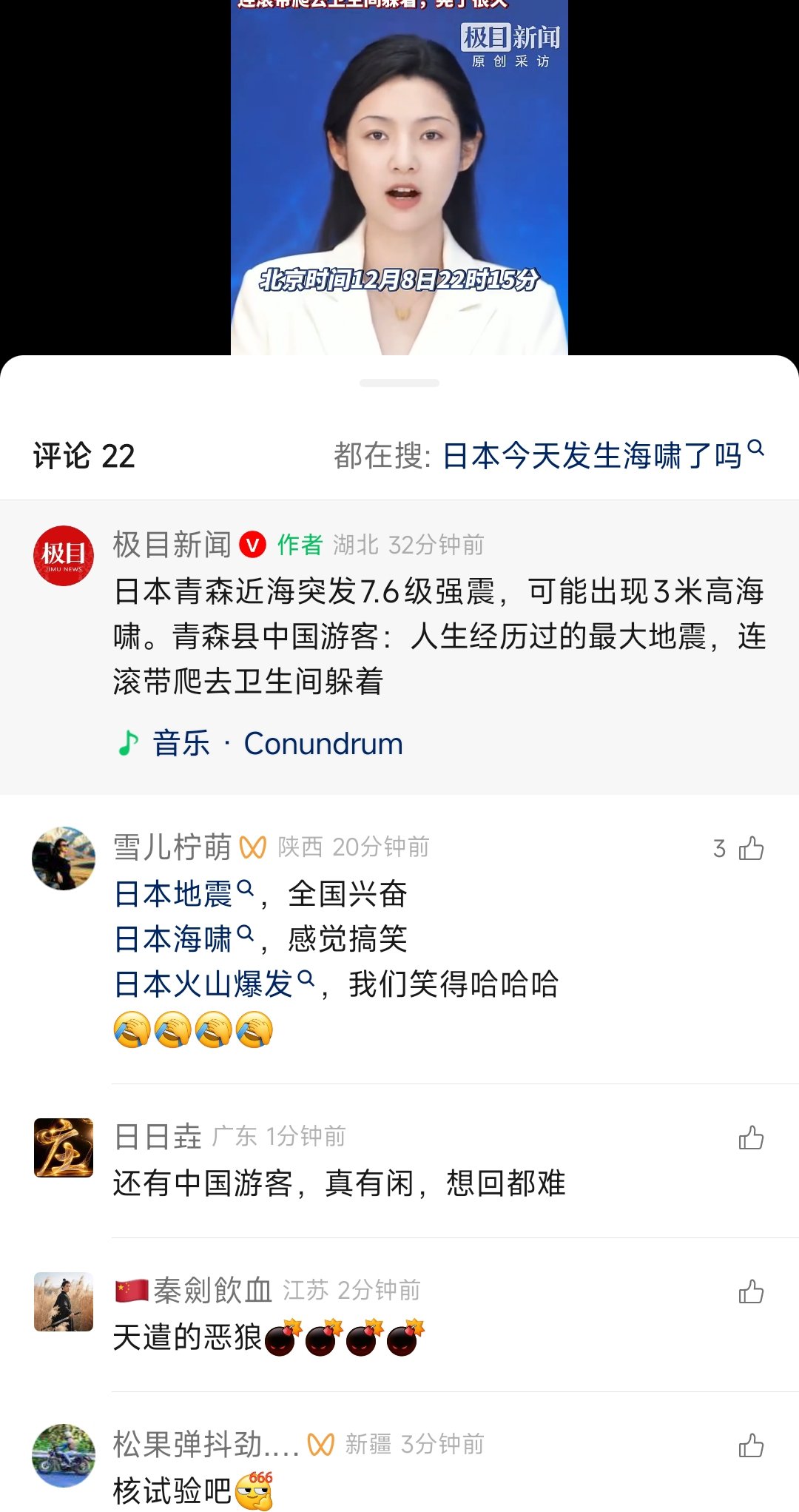The height and width of the screenshot is (1512, 799).
Task: View 日日垚's profile picture
Action: (64, 1148)
